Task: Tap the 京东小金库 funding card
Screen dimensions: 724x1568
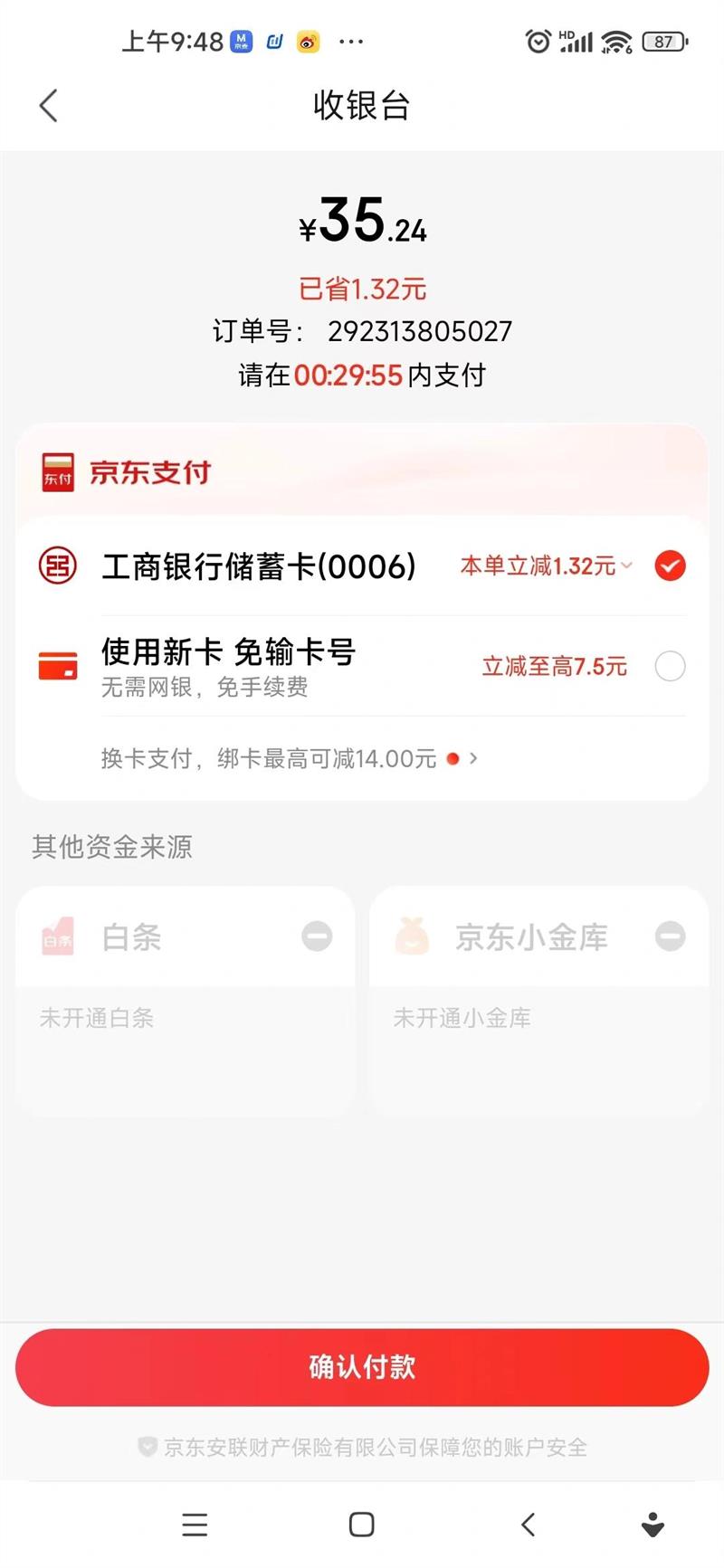Action: pyautogui.click(x=538, y=1002)
